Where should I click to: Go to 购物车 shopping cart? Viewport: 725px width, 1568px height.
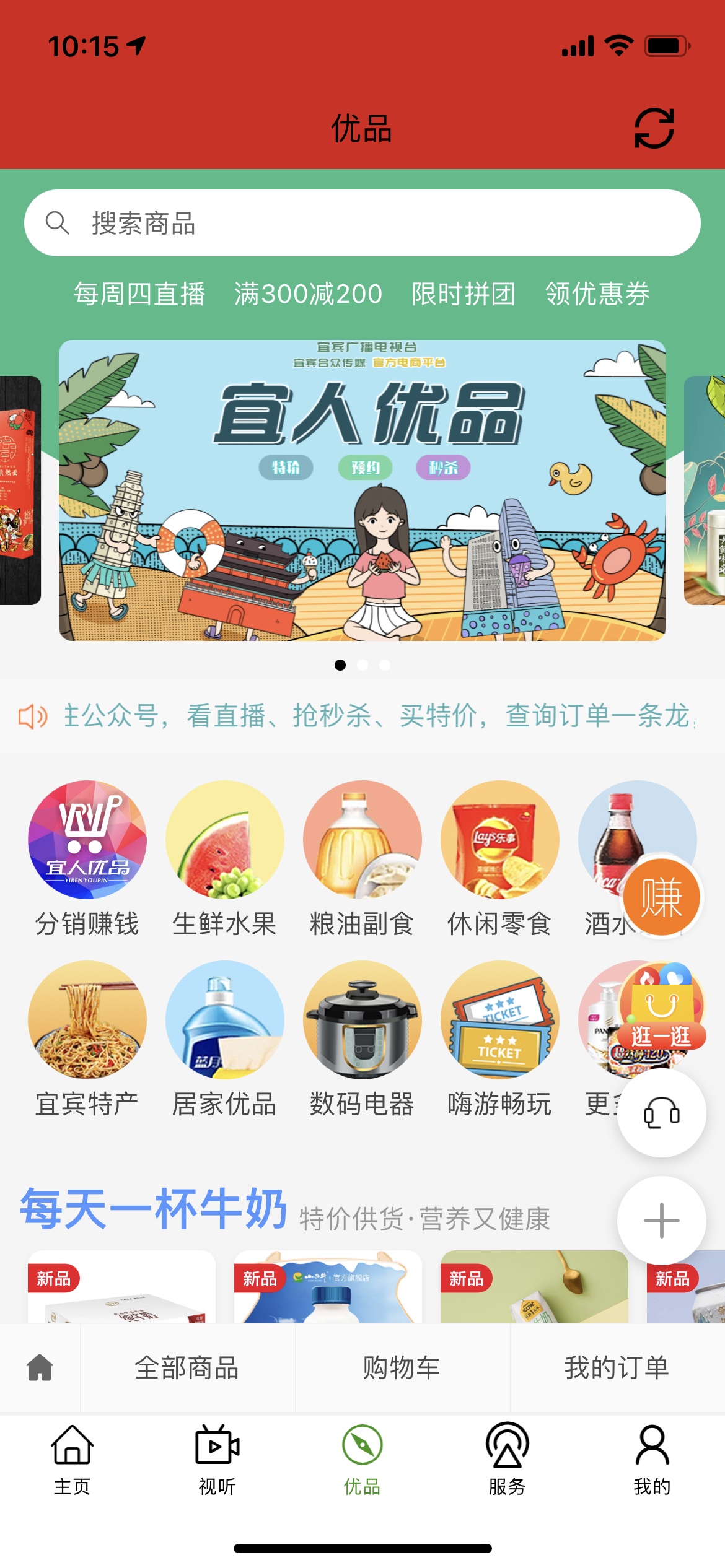[x=402, y=1368]
